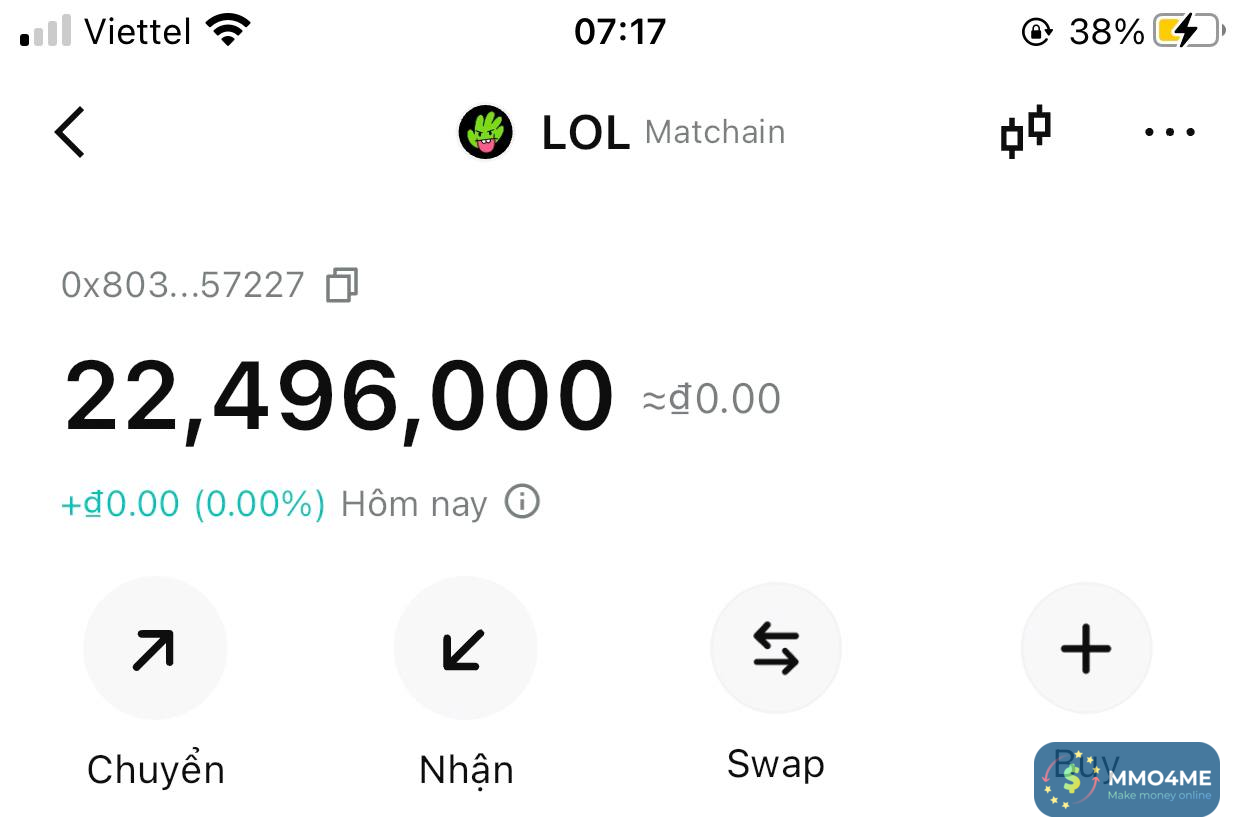
Task: Tap Nhận to receive LOL tokens
Action: point(465,649)
